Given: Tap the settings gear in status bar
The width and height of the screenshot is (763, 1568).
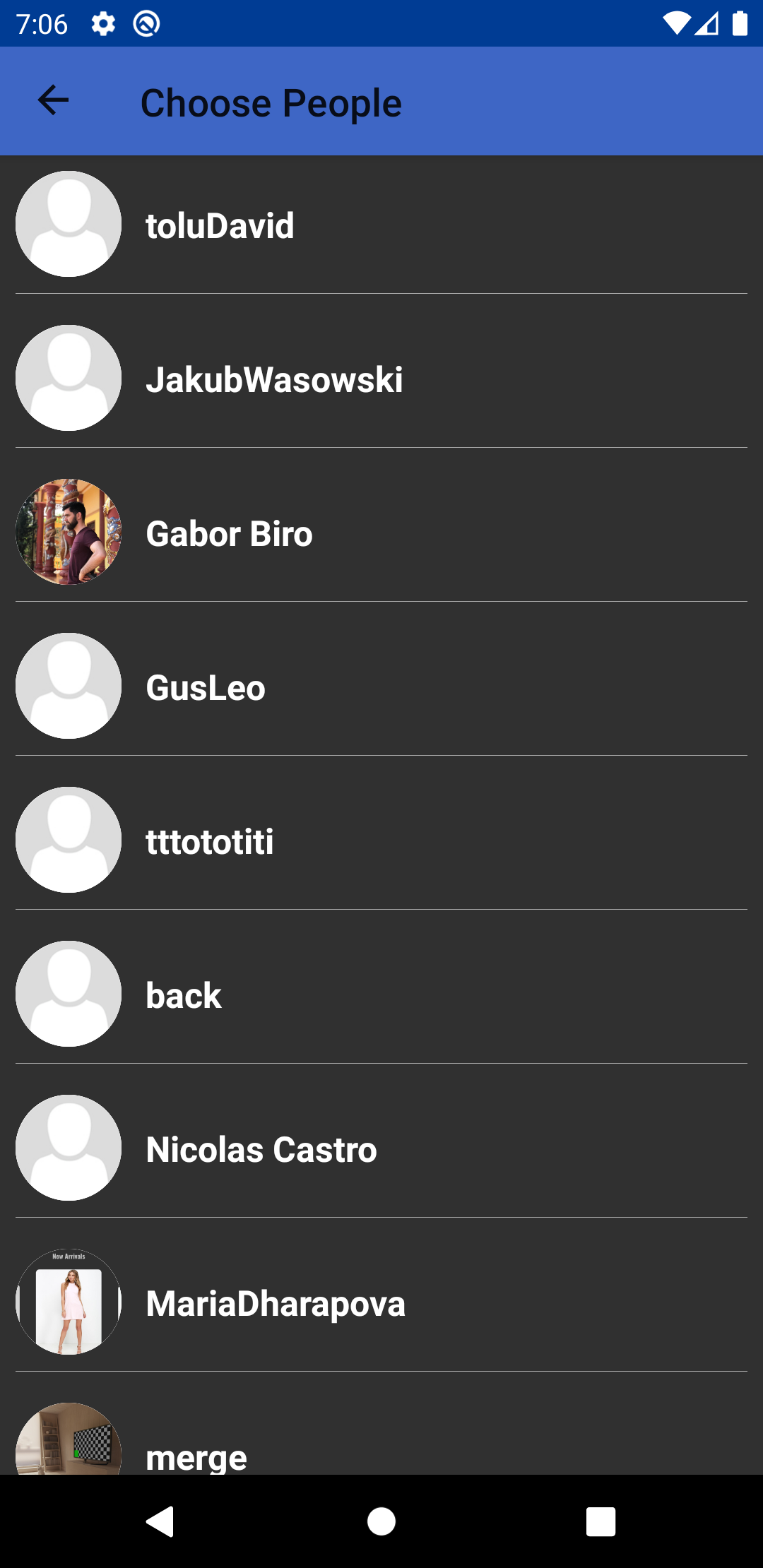Looking at the screenshot, I should click(x=103, y=23).
